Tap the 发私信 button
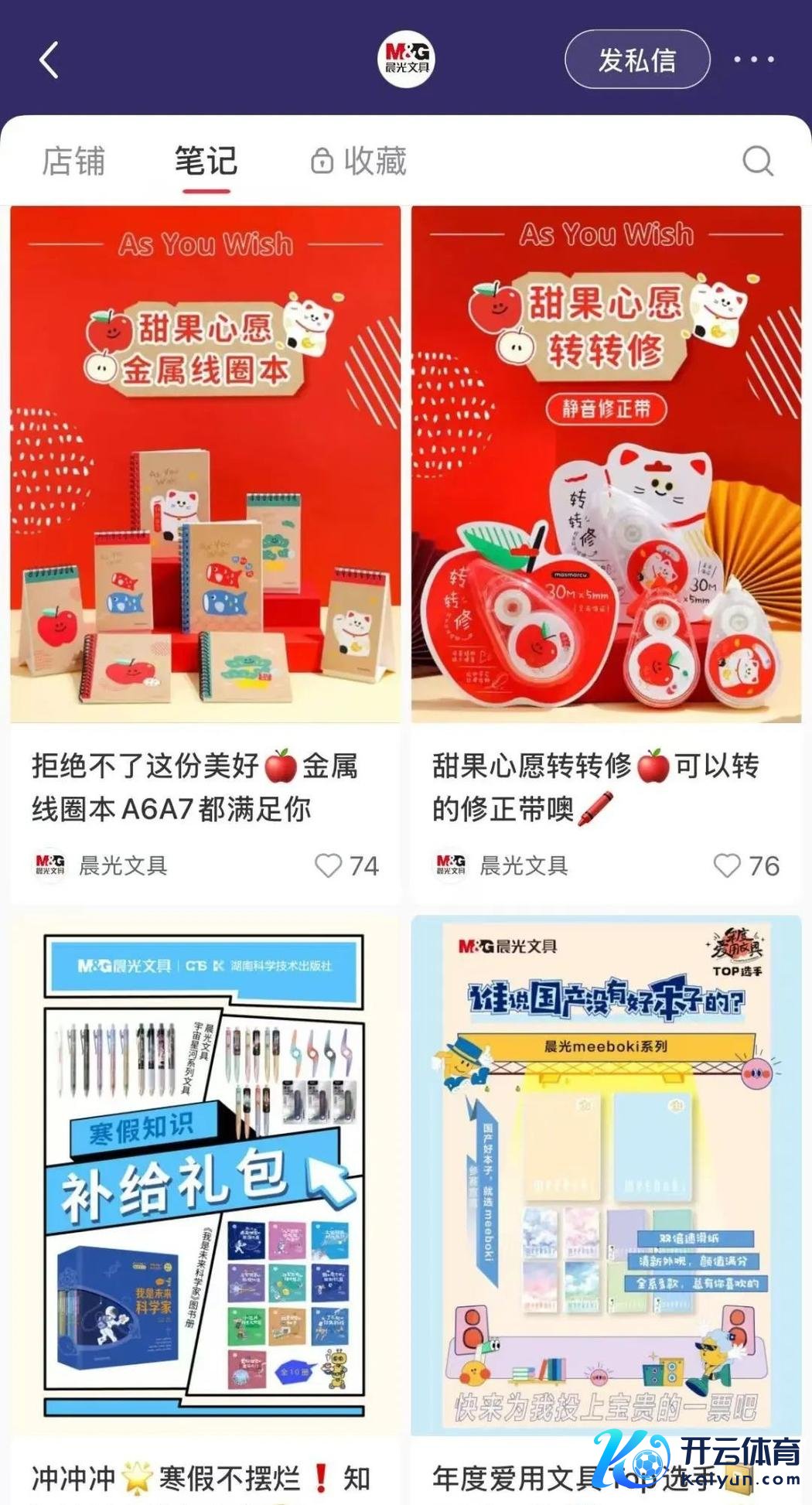Viewport: 812px width, 1505px height. point(637,60)
